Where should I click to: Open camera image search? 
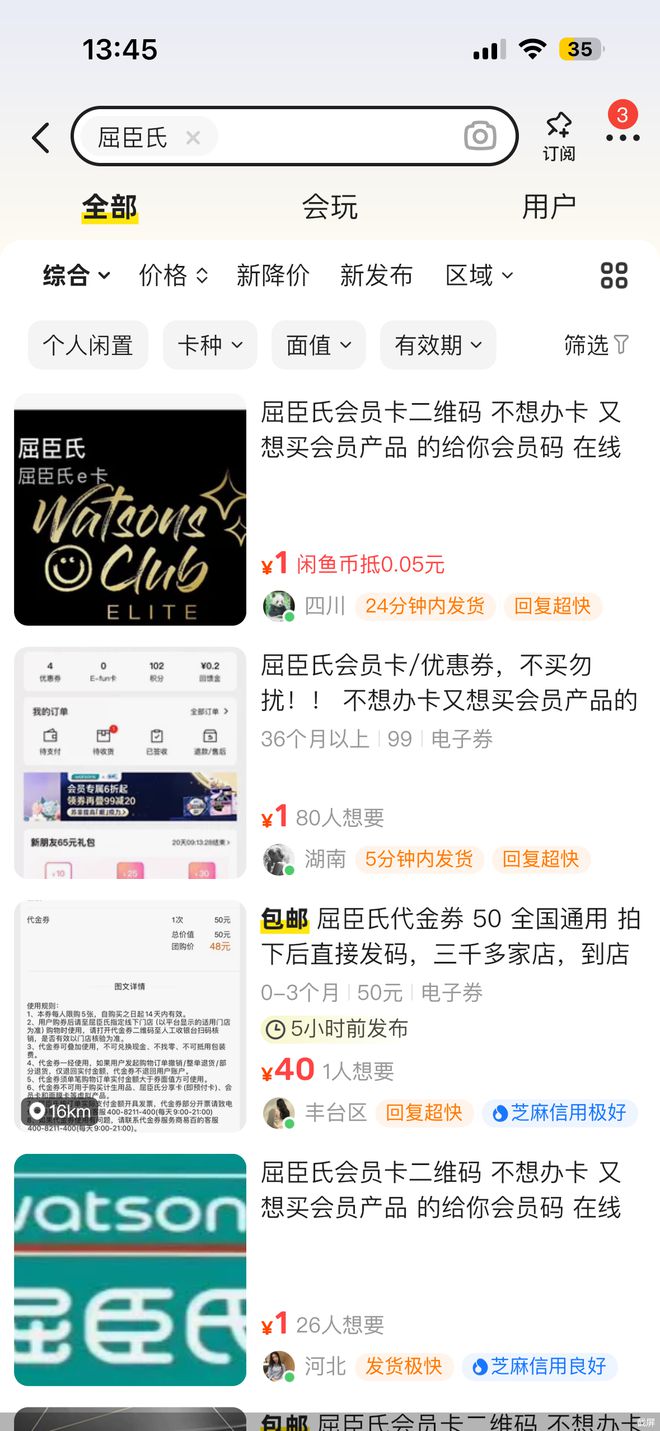[480, 137]
